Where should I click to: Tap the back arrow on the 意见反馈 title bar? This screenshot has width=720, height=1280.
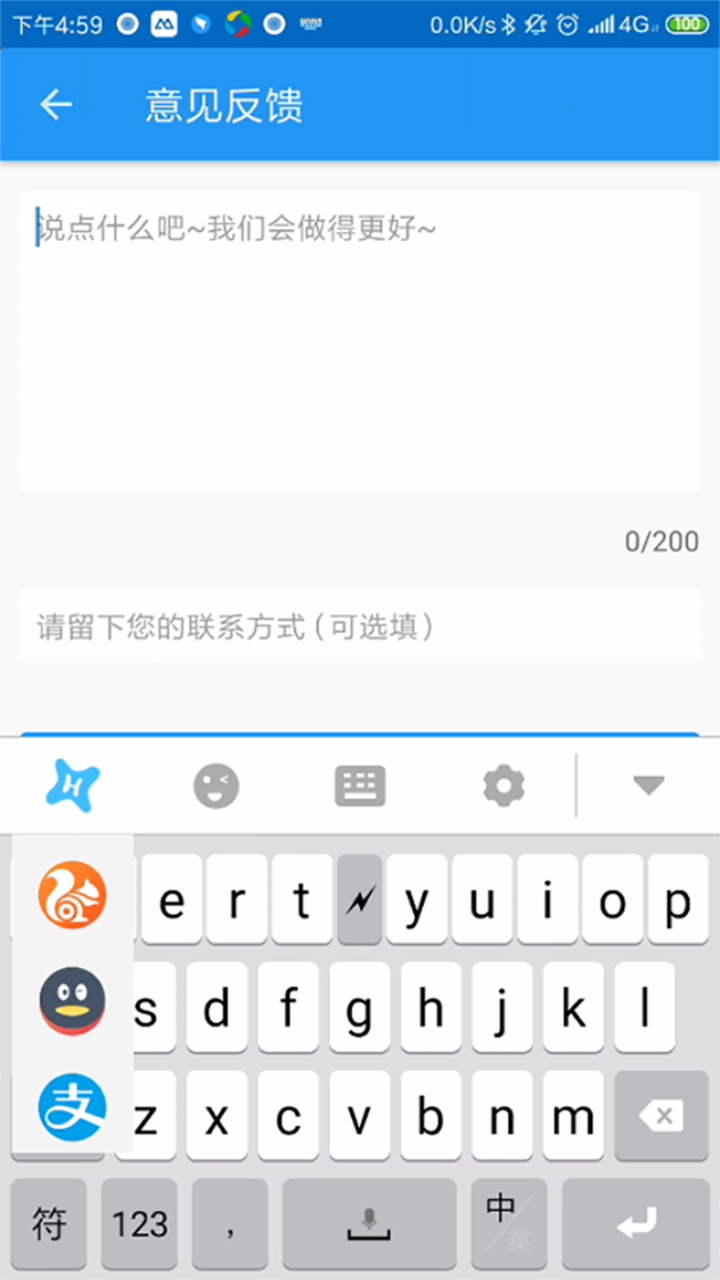[x=55, y=105]
